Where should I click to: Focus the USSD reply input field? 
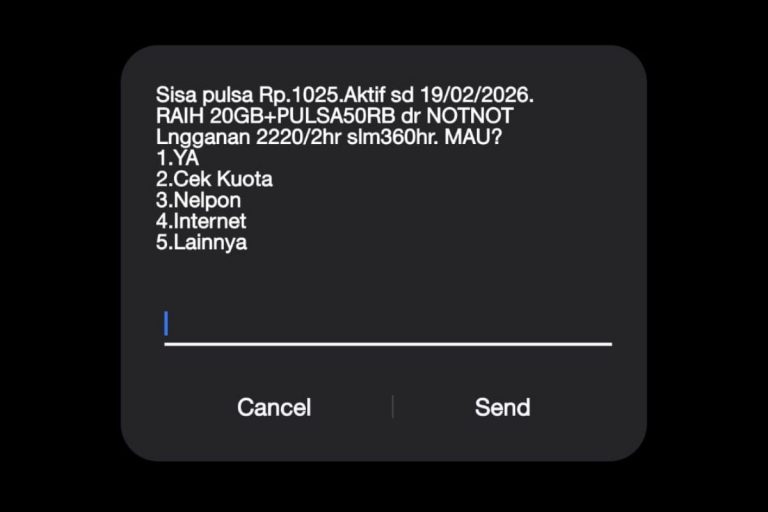387,325
